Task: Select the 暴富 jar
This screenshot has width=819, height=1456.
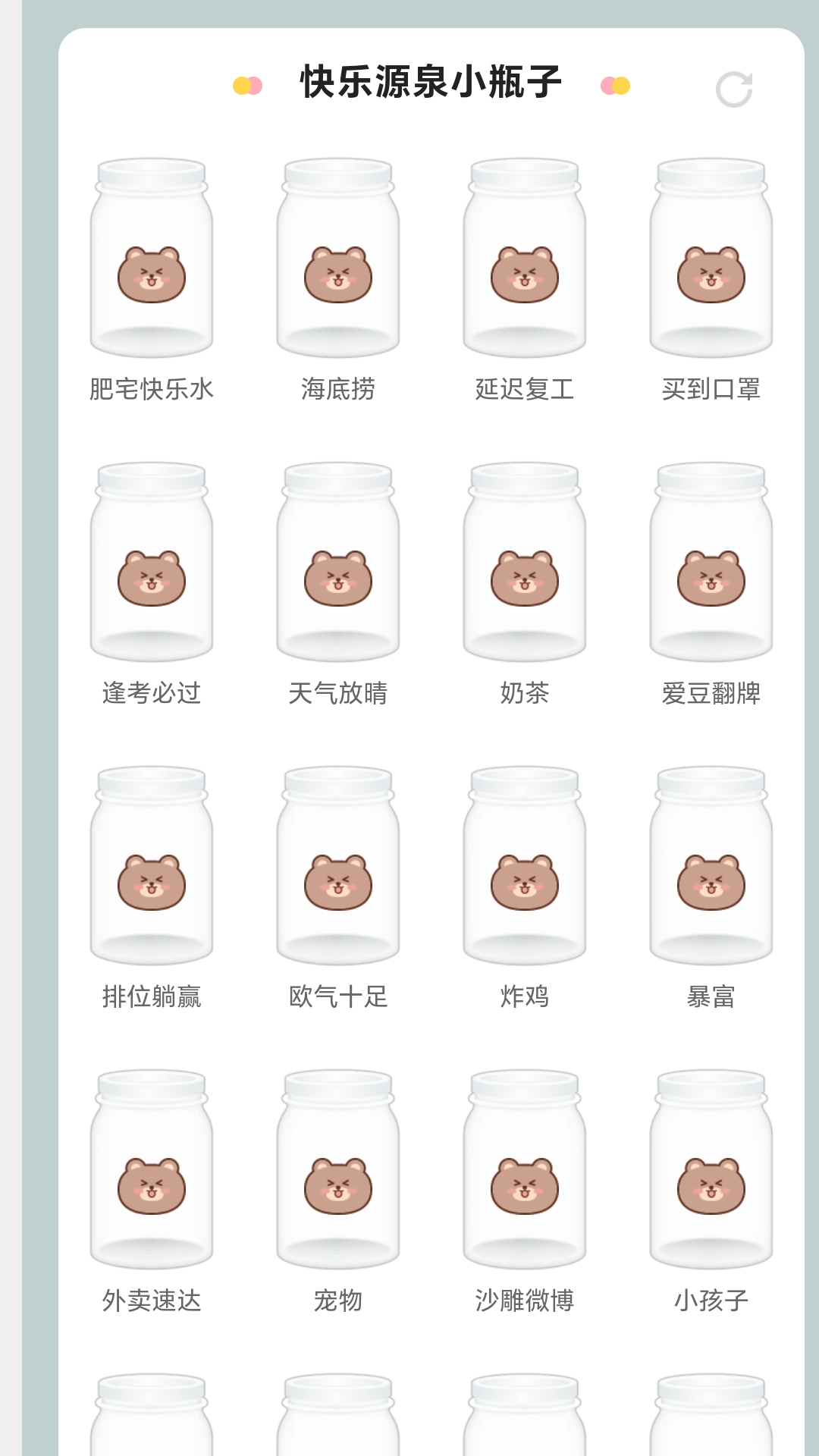Action: (711, 867)
